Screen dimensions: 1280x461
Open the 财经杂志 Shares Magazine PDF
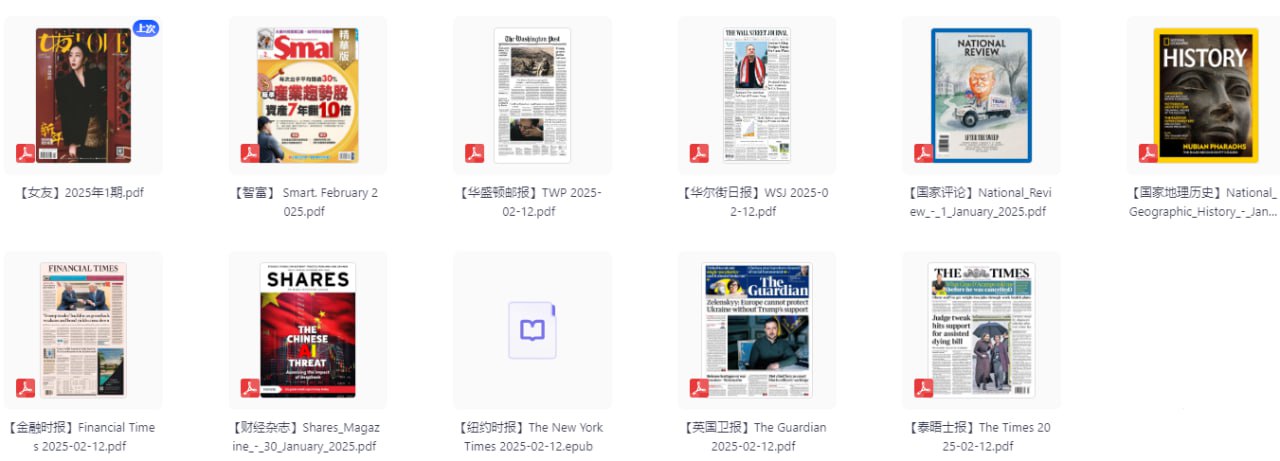307,331
